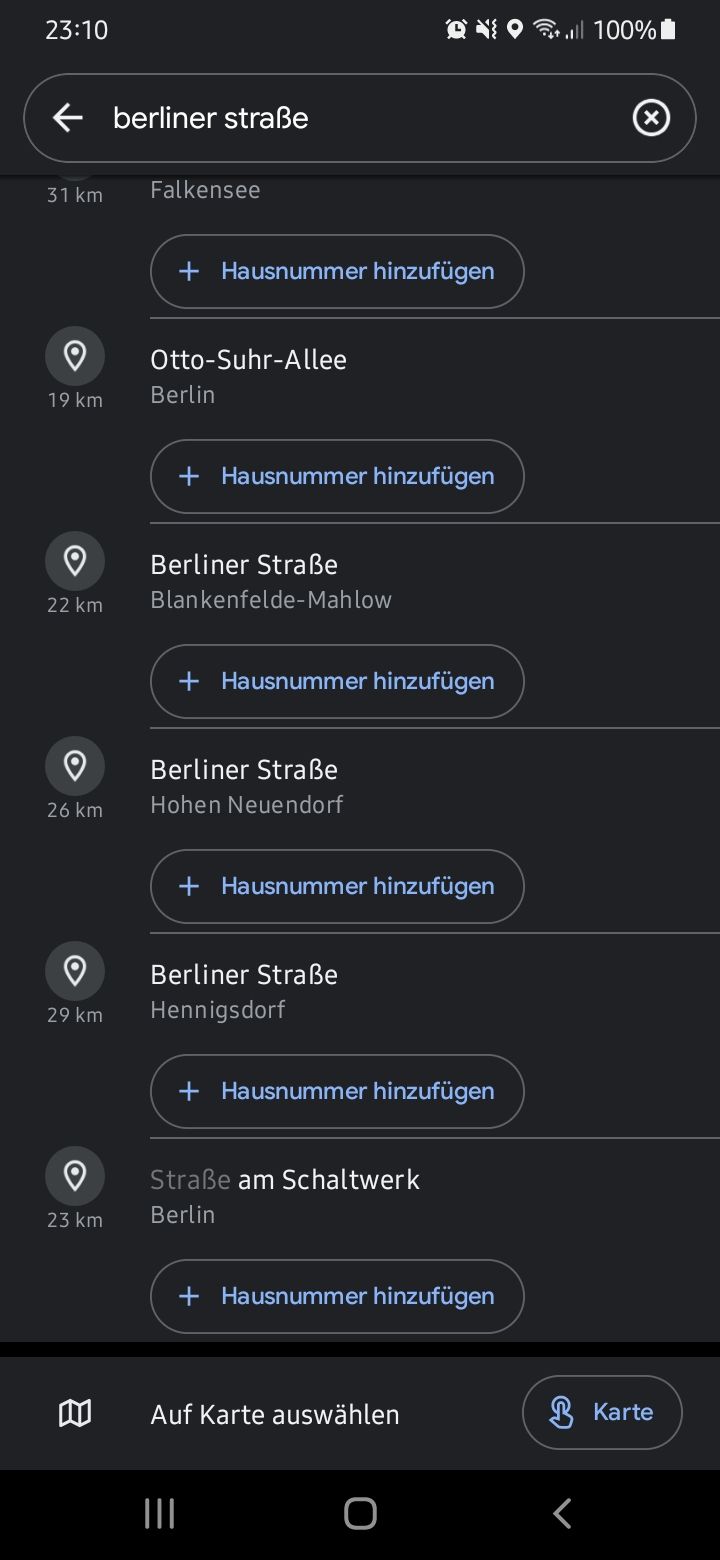Tap the Karte button
The image size is (720, 1560).
click(x=602, y=1412)
